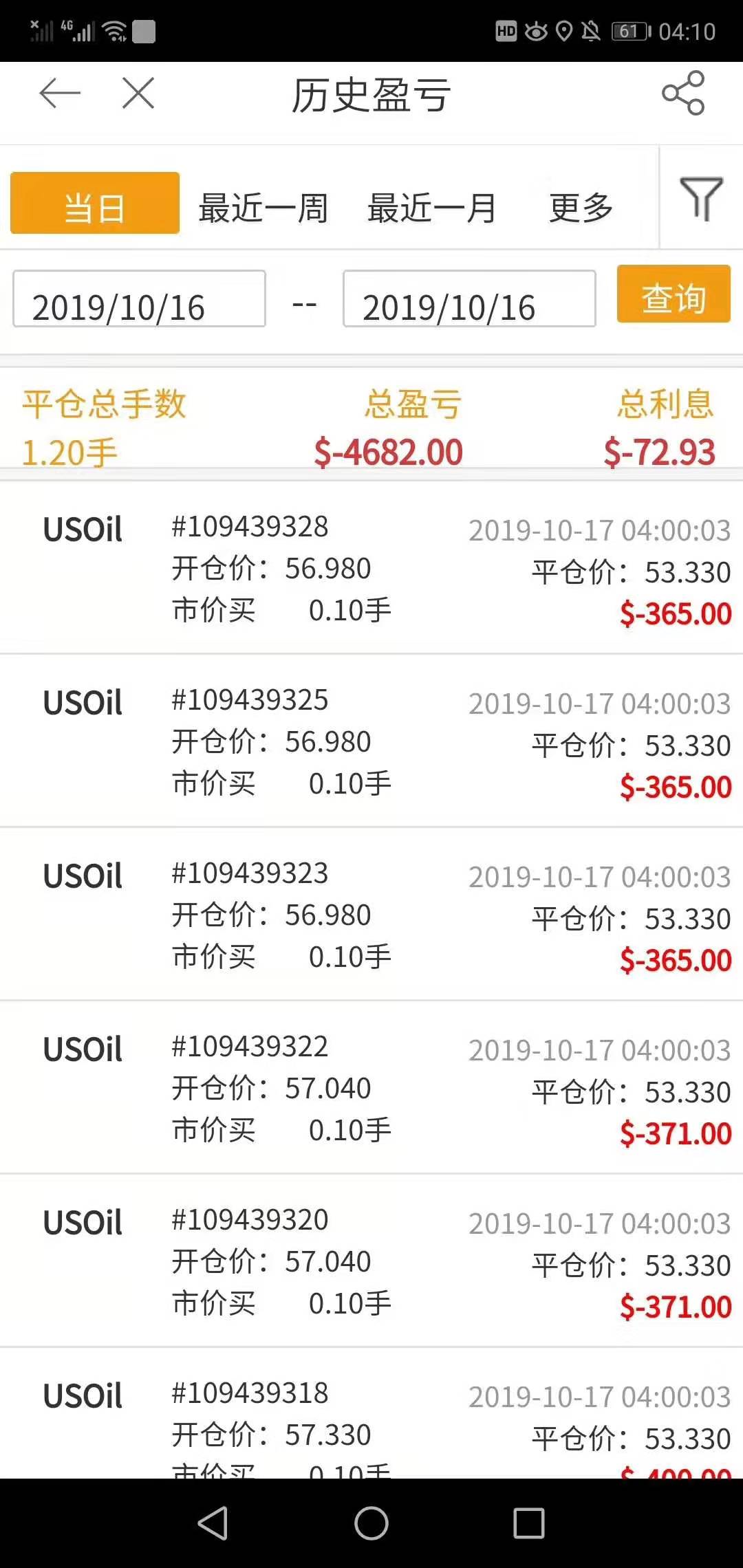Close the 历史盈亏 page with the X icon

pos(138,94)
